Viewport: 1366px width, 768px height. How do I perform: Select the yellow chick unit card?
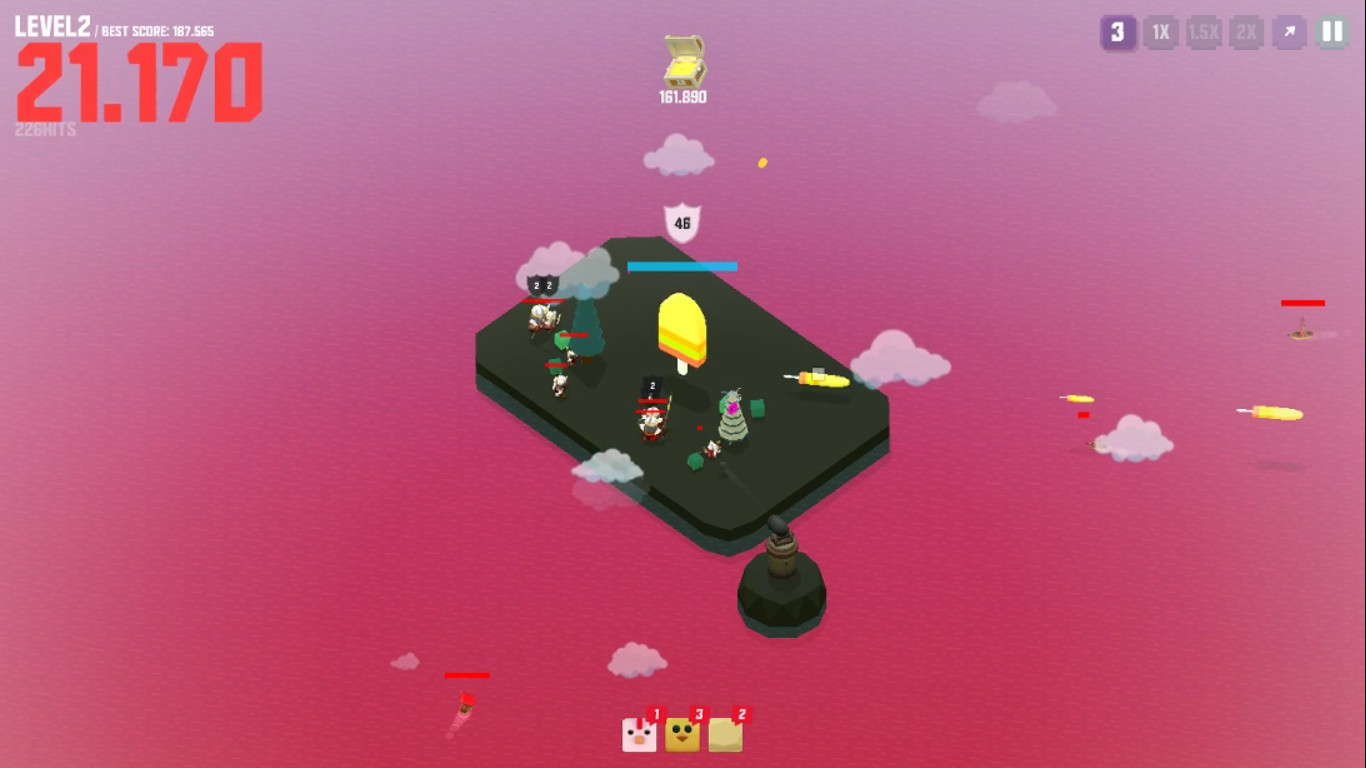[x=682, y=735]
